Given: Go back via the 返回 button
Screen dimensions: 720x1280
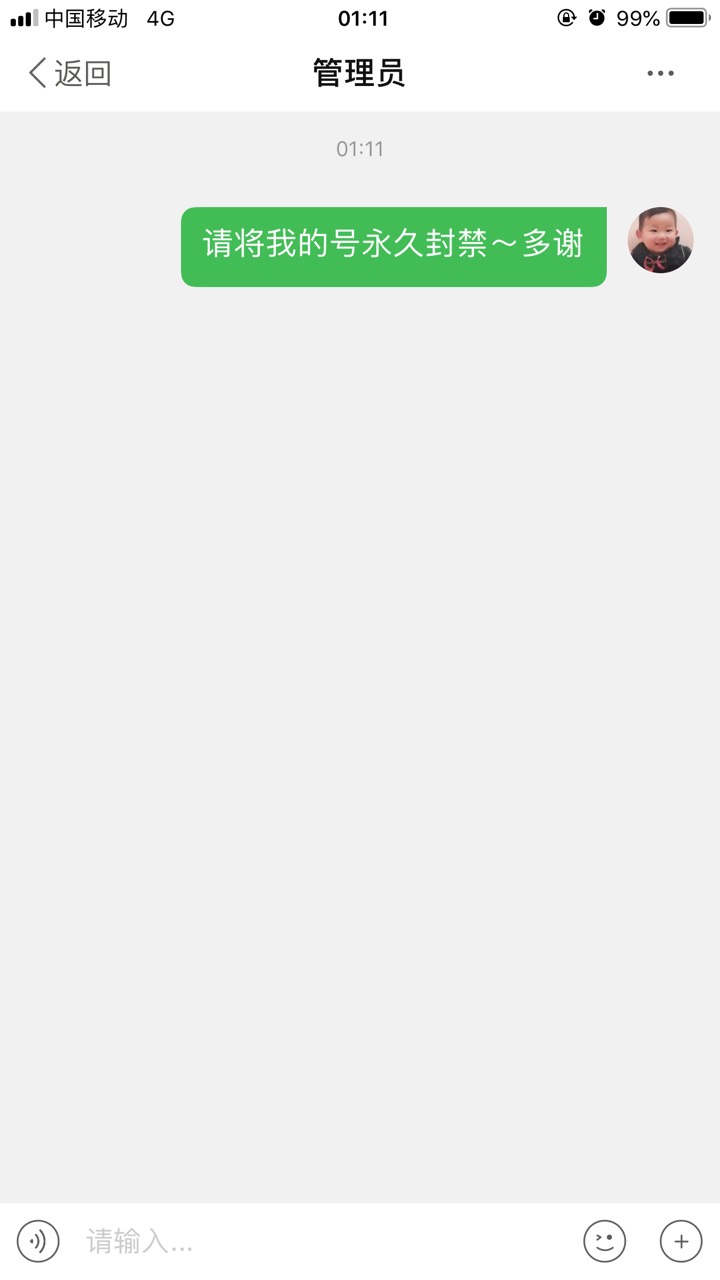Looking at the screenshot, I should point(68,73).
